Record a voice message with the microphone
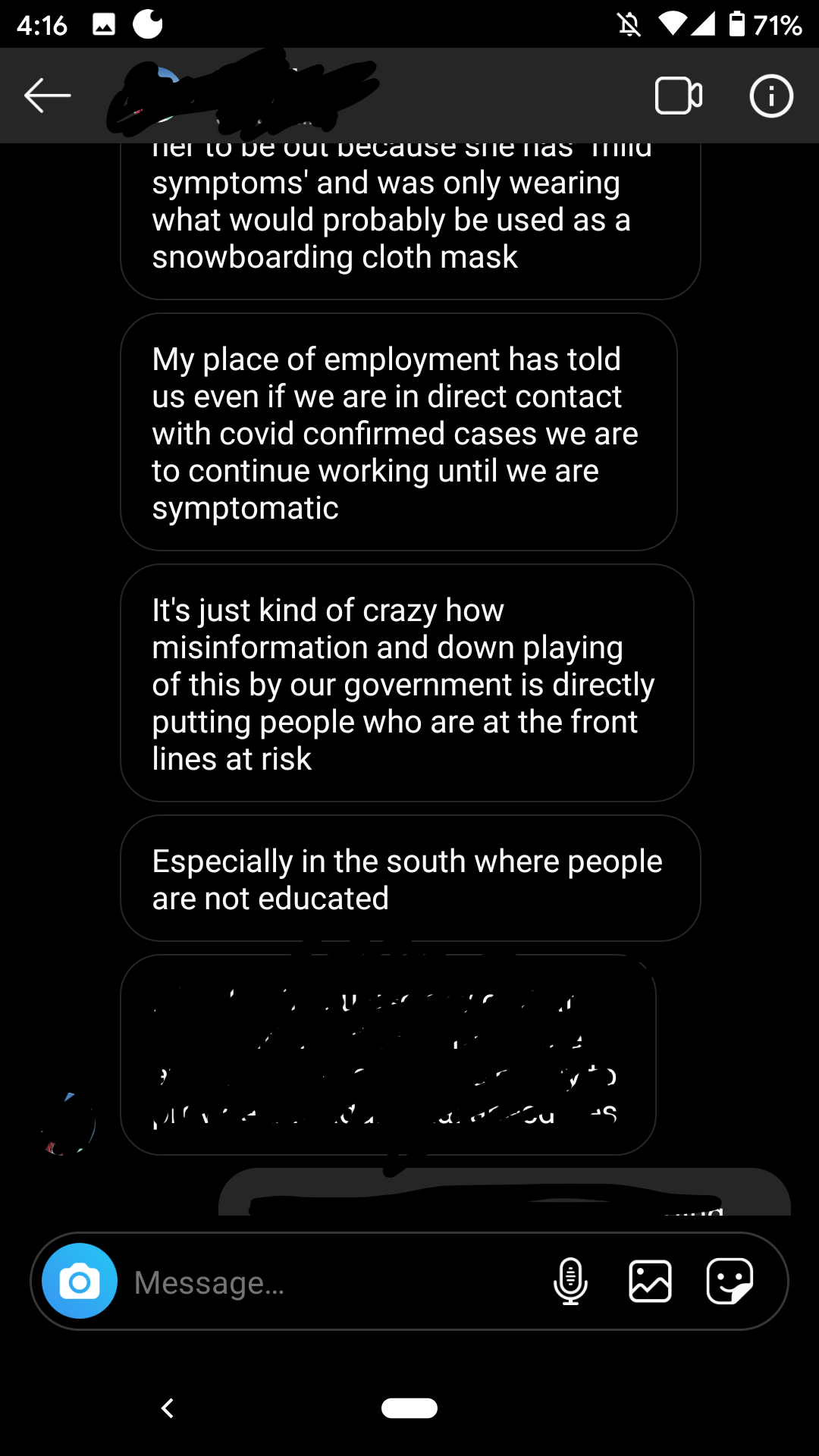Image resolution: width=819 pixels, height=1456 pixels. (x=570, y=1282)
